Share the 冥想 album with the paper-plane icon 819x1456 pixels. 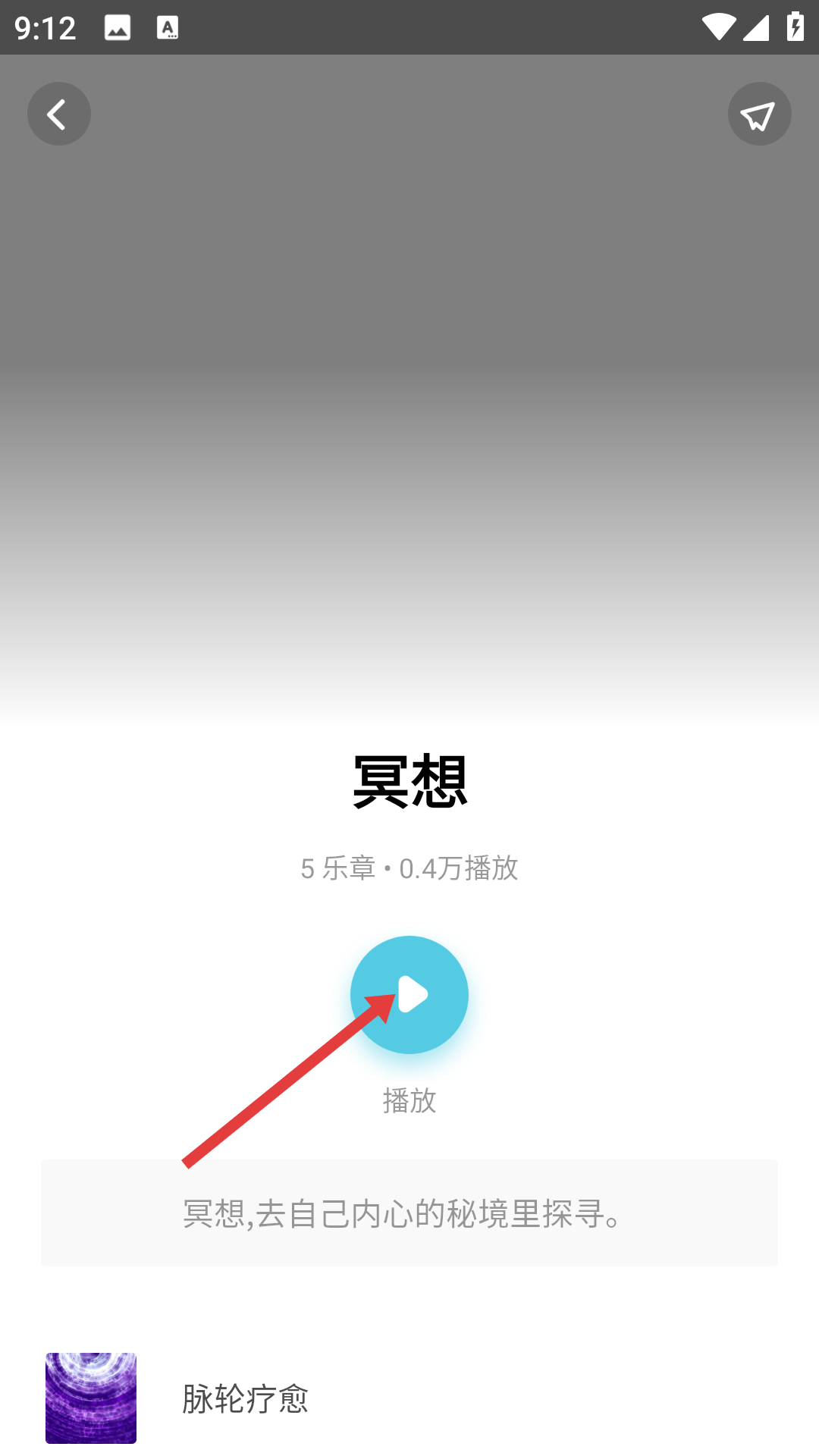[x=759, y=114]
